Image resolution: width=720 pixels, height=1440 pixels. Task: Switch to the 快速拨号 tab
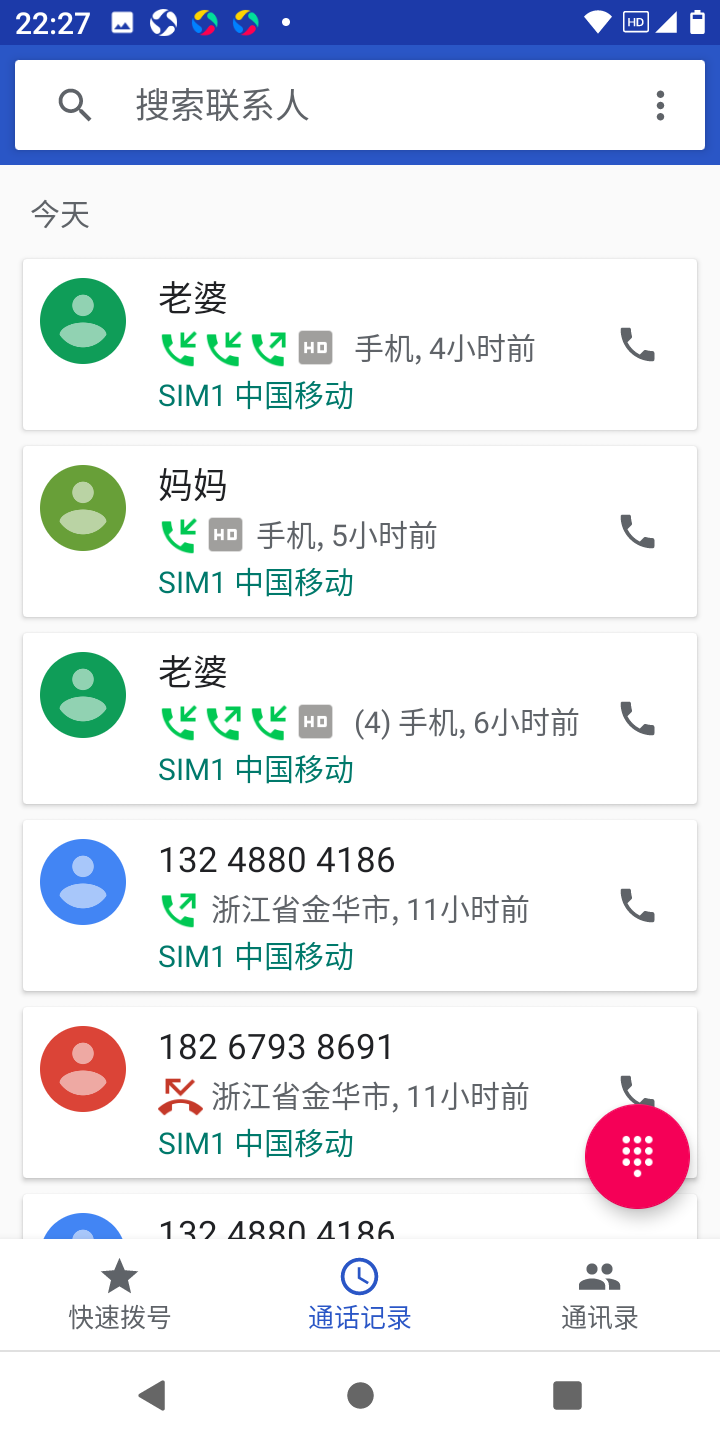click(x=118, y=1294)
